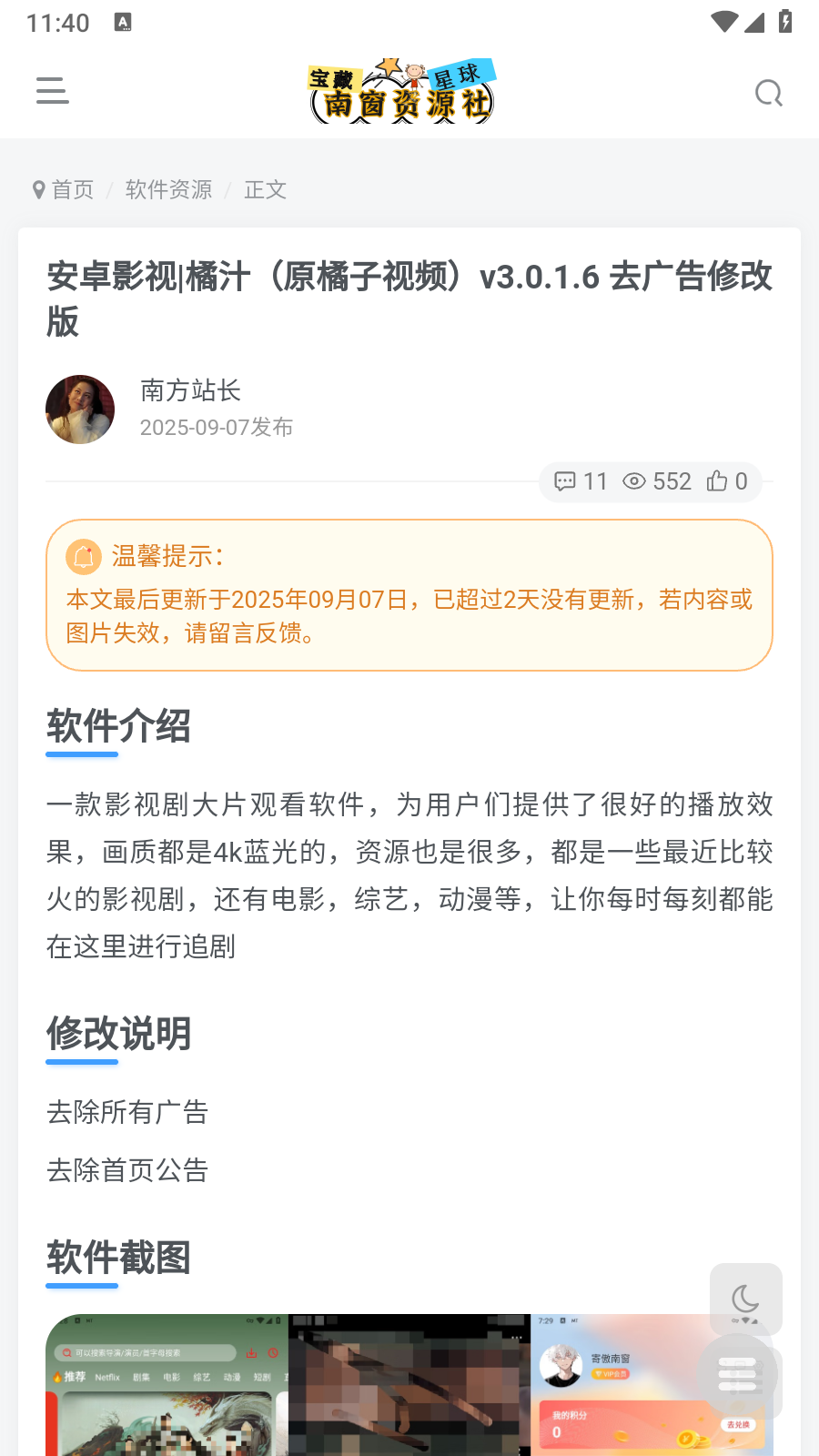The image size is (819, 1456).
Task: Give a thumbs-up like to this post
Action: point(715,482)
